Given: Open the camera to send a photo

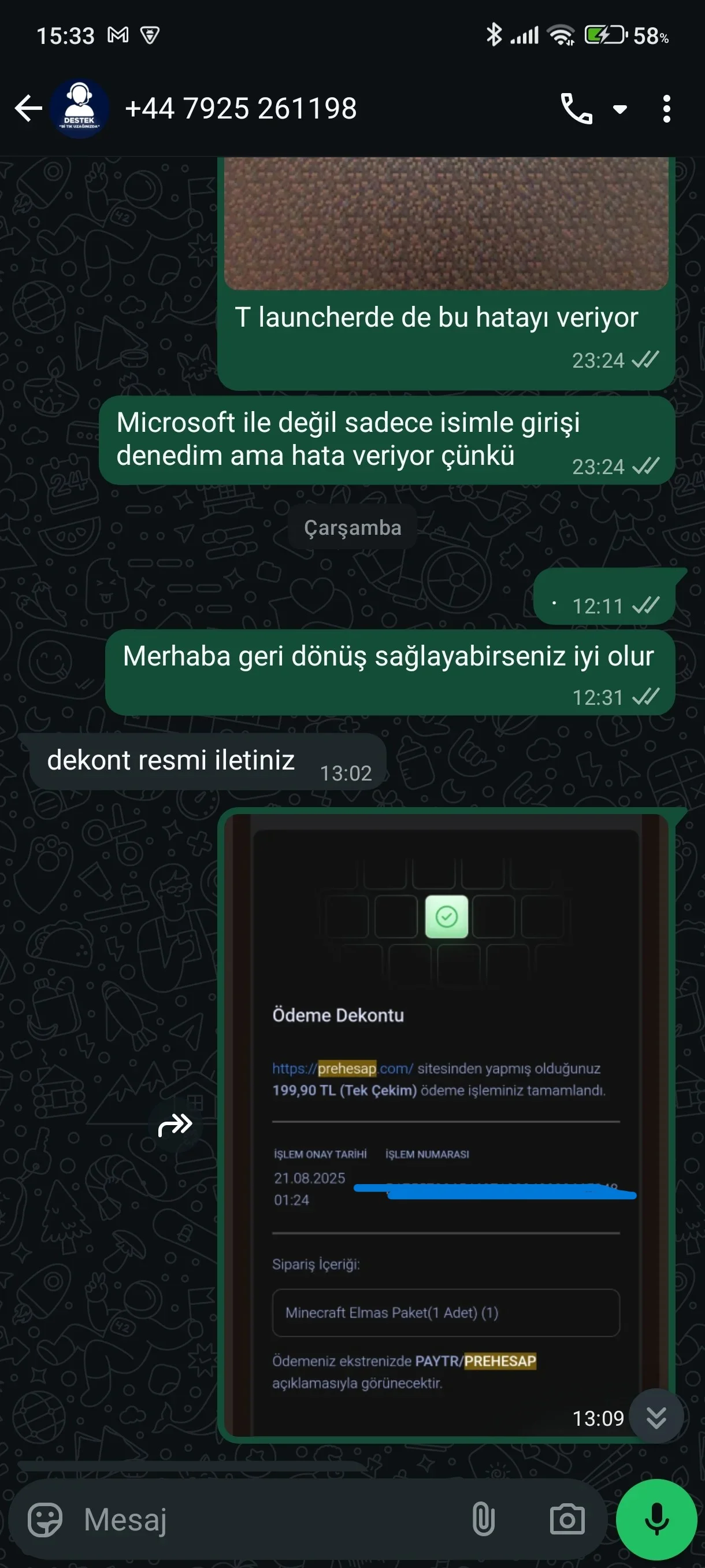Looking at the screenshot, I should [567, 1519].
